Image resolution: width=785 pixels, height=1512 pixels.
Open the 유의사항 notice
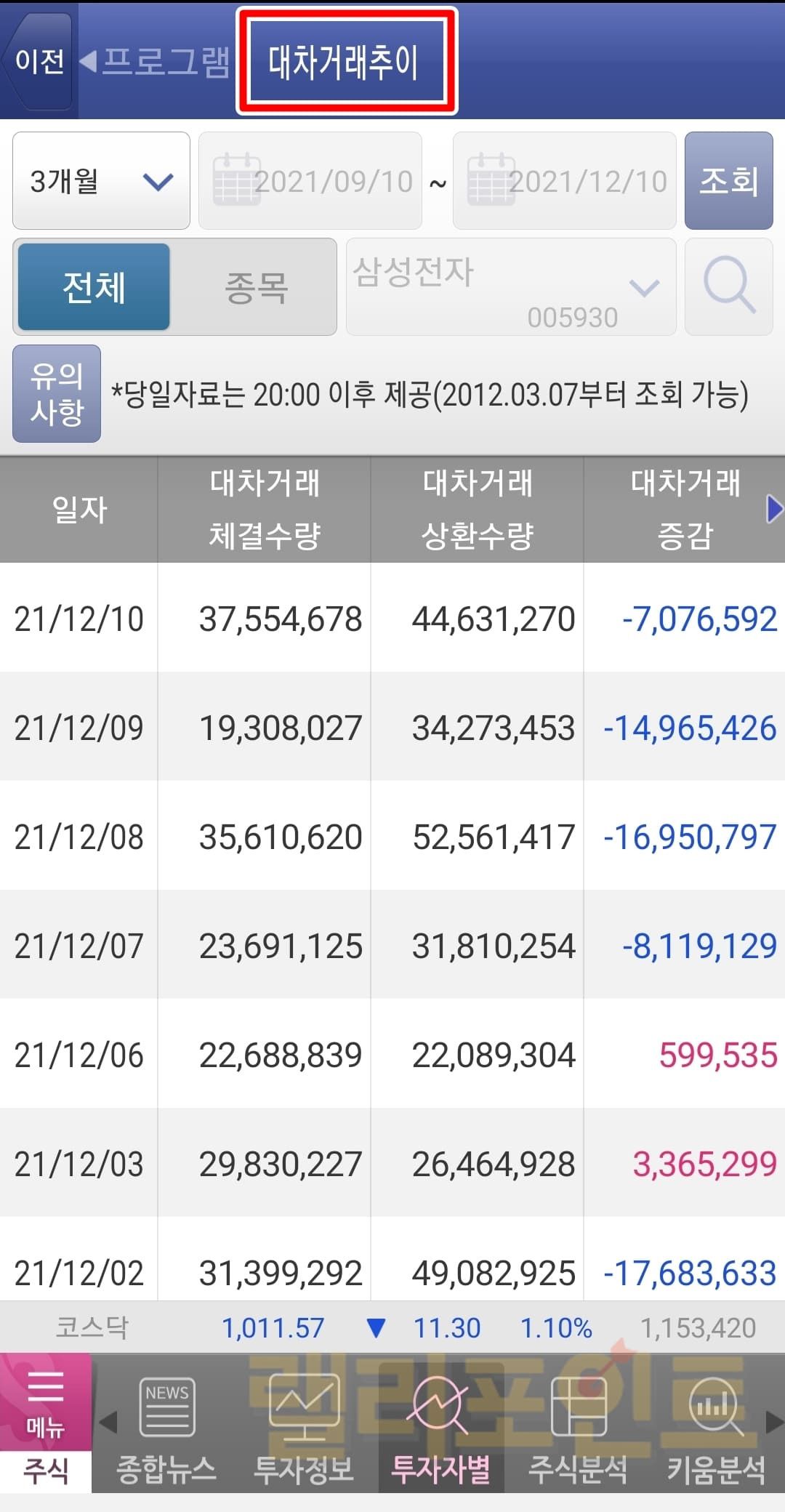click(57, 394)
